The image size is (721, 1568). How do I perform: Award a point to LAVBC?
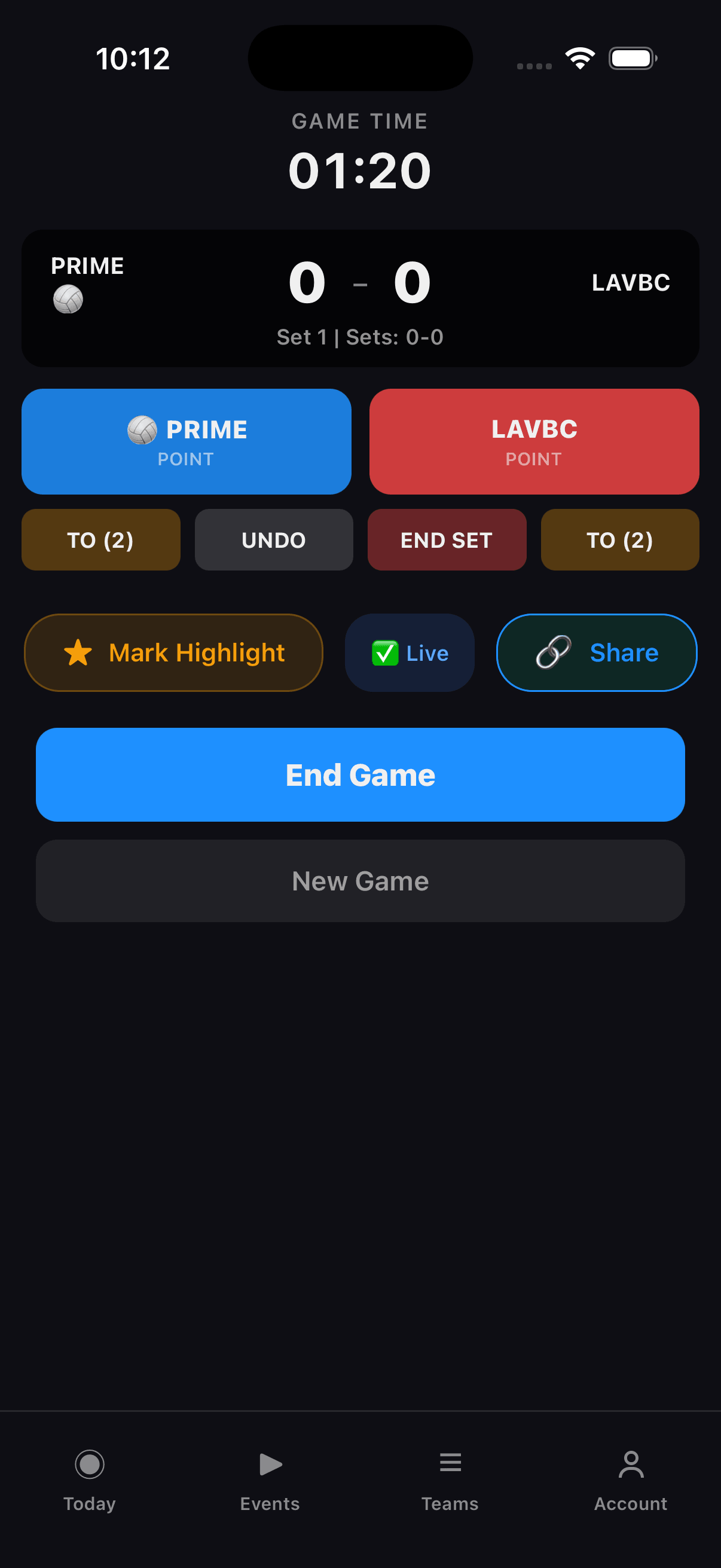tap(534, 441)
